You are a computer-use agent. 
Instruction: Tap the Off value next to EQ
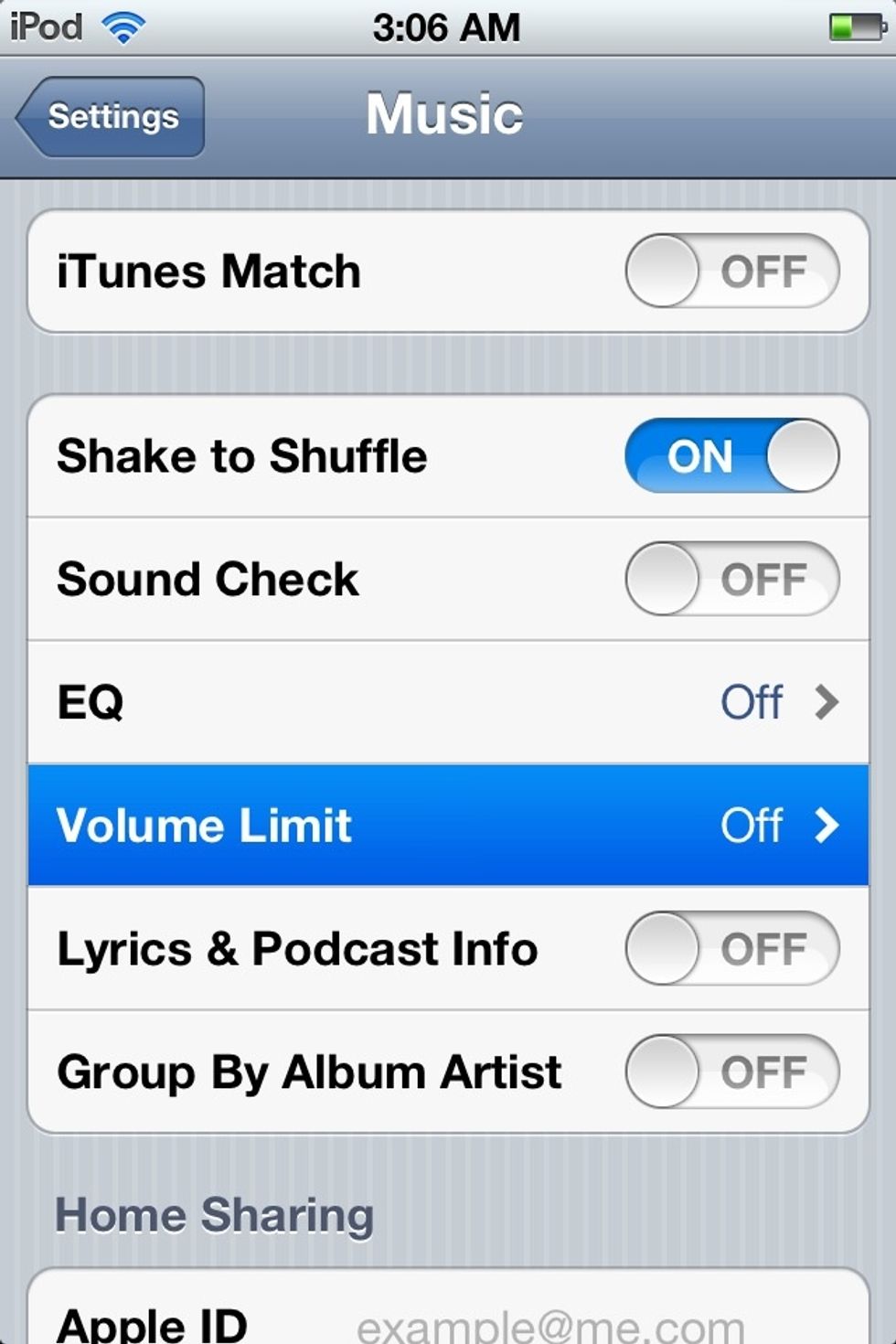[752, 702]
